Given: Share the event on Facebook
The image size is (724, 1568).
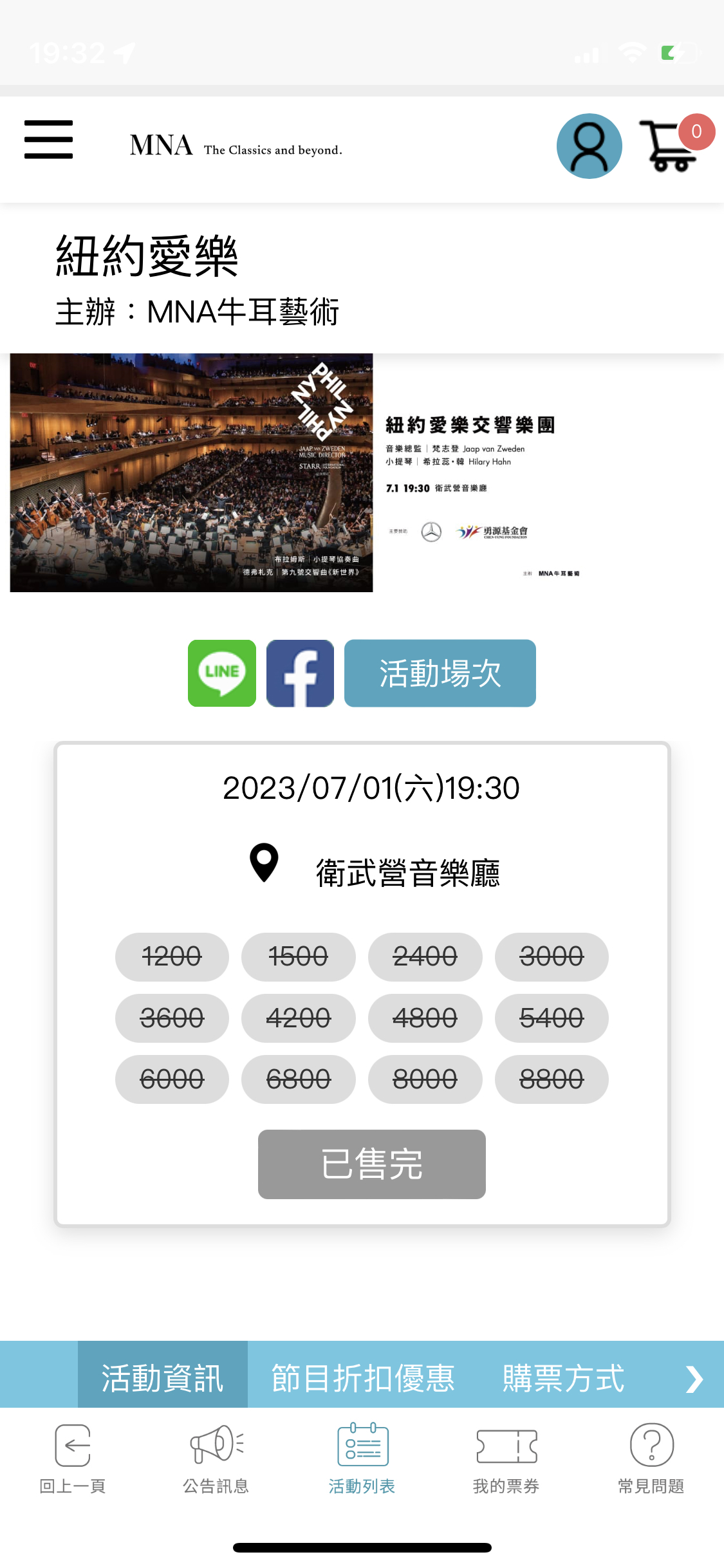Looking at the screenshot, I should (300, 673).
